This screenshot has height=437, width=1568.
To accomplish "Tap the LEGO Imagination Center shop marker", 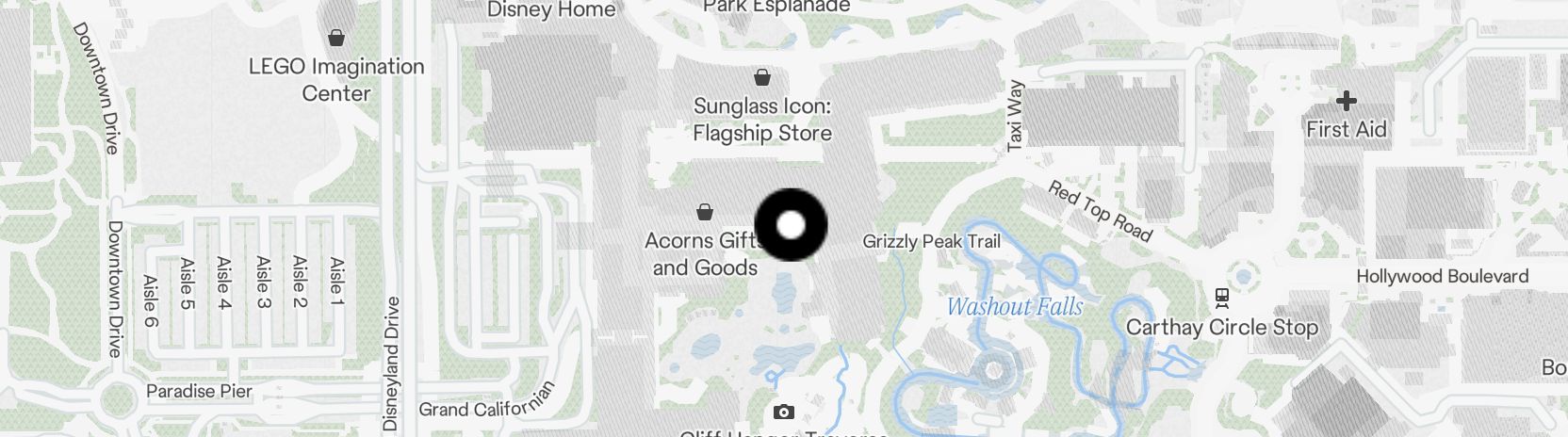I will point(336,39).
